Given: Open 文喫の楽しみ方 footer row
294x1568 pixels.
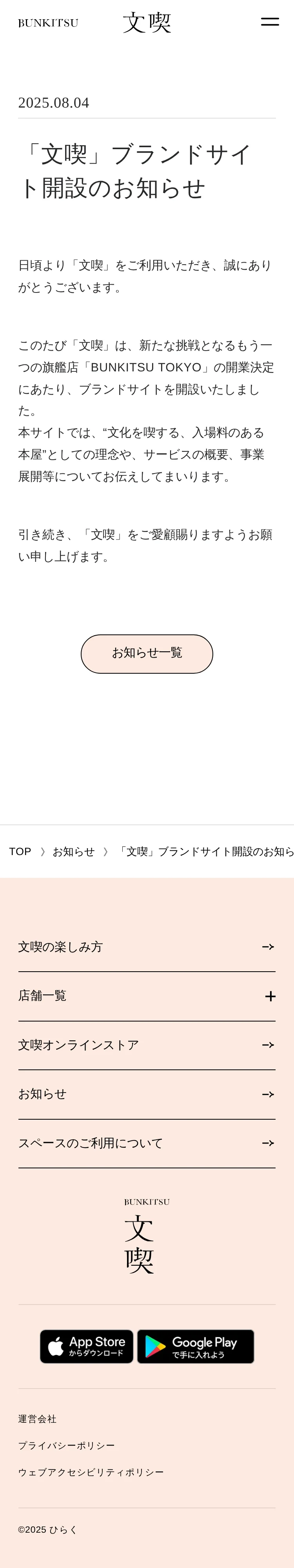Looking at the screenshot, I should point(146,947).
